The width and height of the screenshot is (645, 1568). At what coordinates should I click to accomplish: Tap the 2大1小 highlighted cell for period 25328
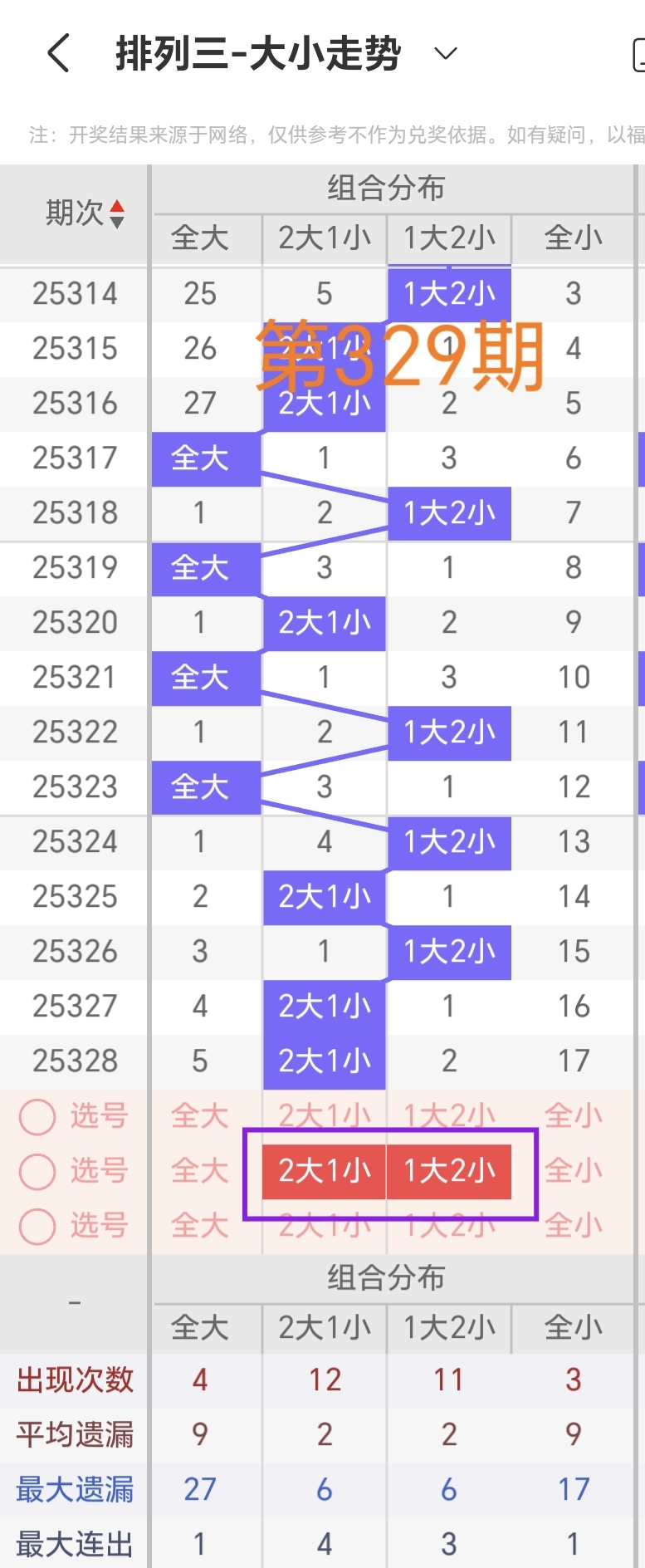click(x=324, y=1061)
